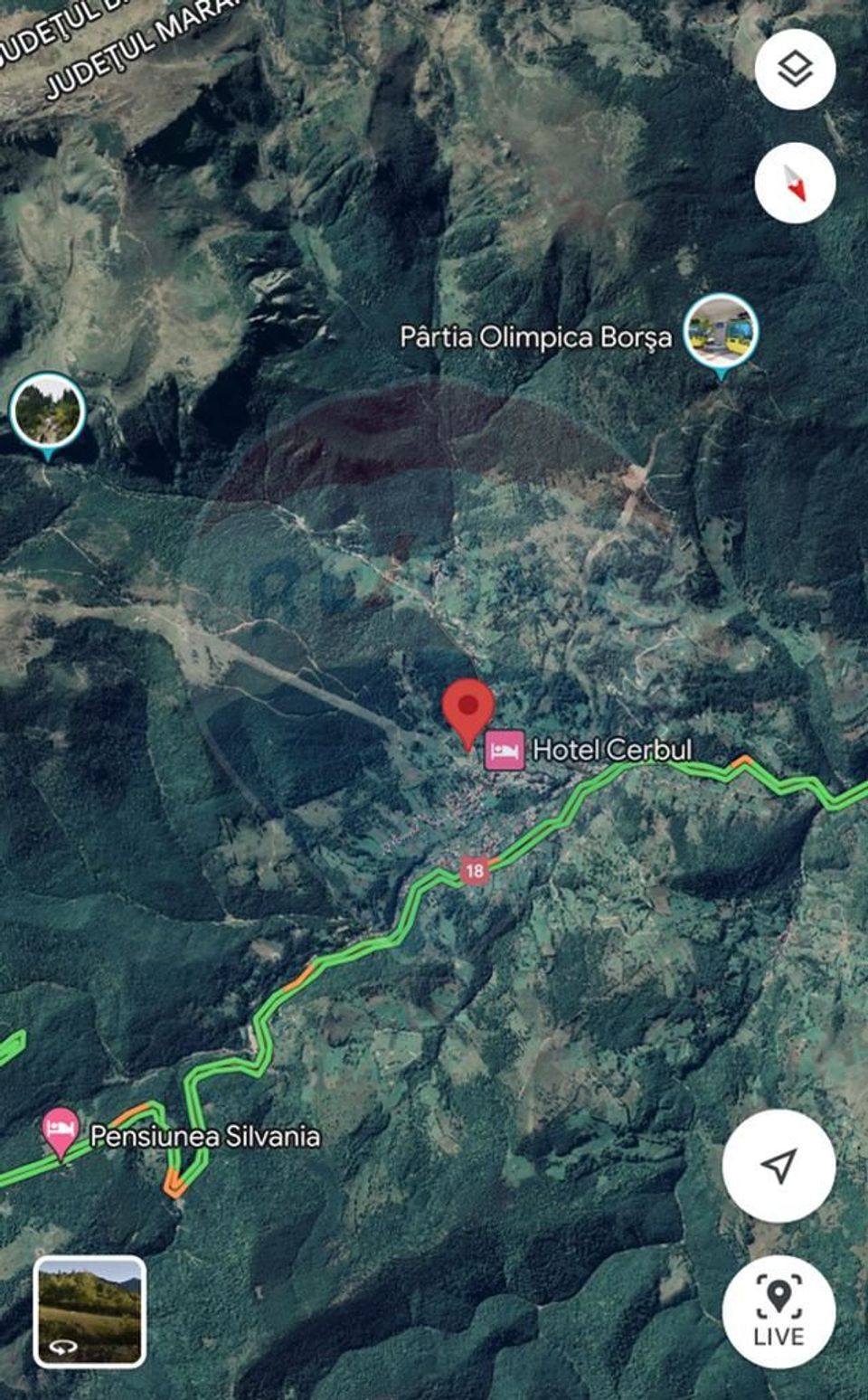Open the Street View preview thumbnail
The width and height of the screenshot is (868, 1400).
pyautogui.click(x=90, y=1310)
